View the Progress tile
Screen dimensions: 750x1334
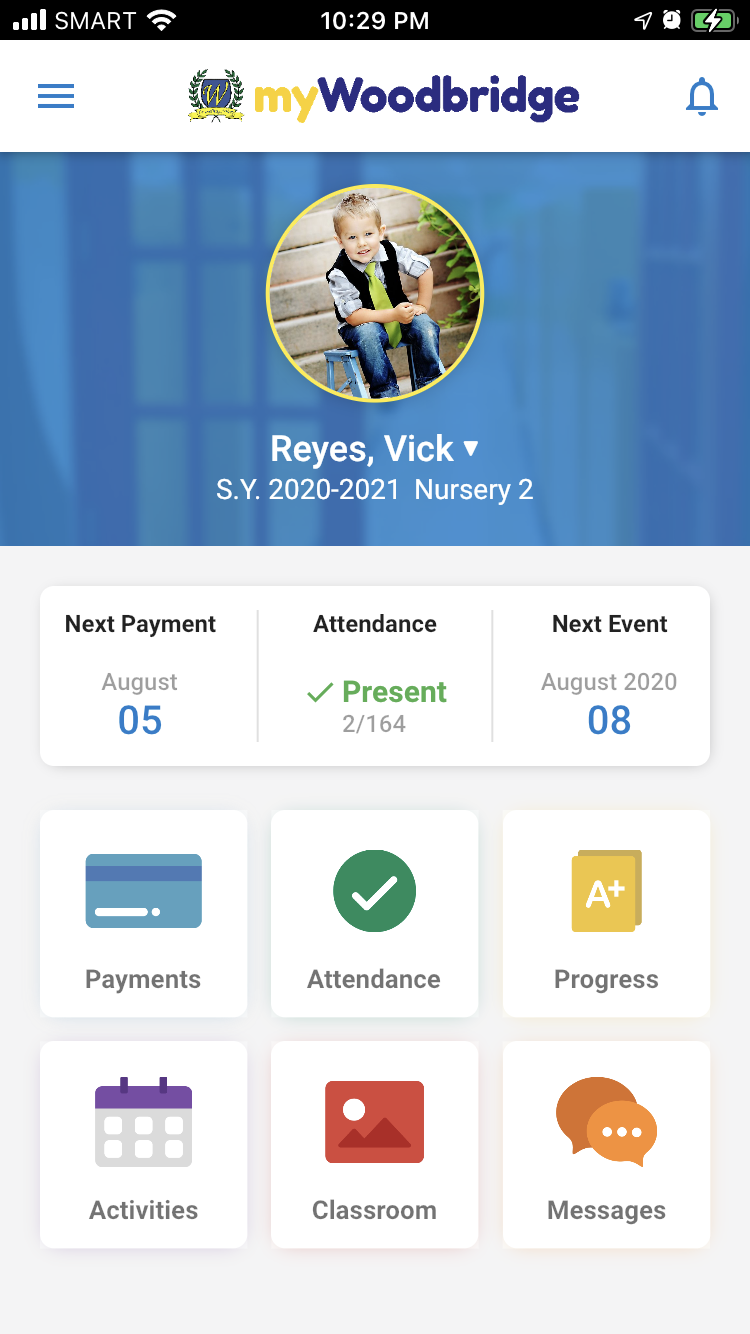point(606,914)
